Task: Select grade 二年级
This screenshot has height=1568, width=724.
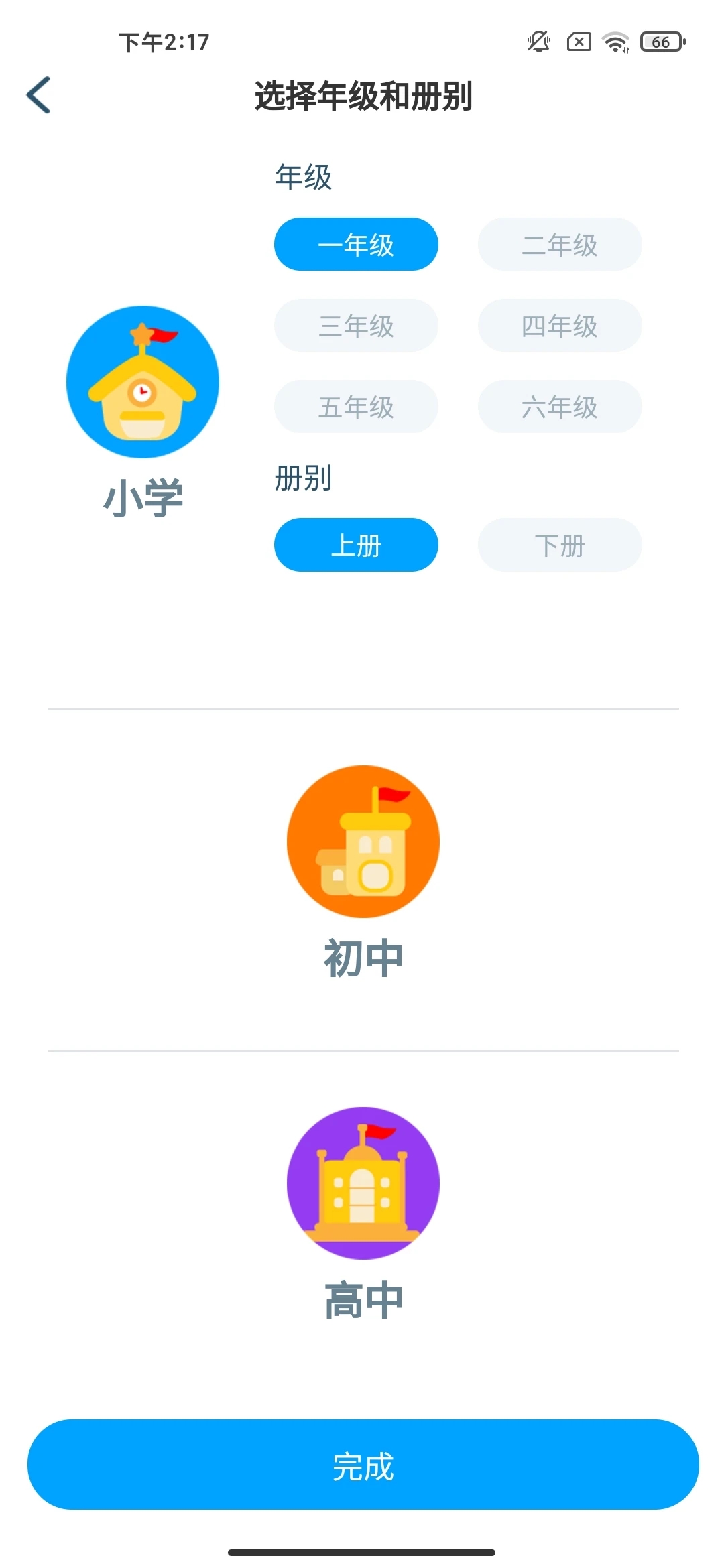Action: click(x=559, y=244)
